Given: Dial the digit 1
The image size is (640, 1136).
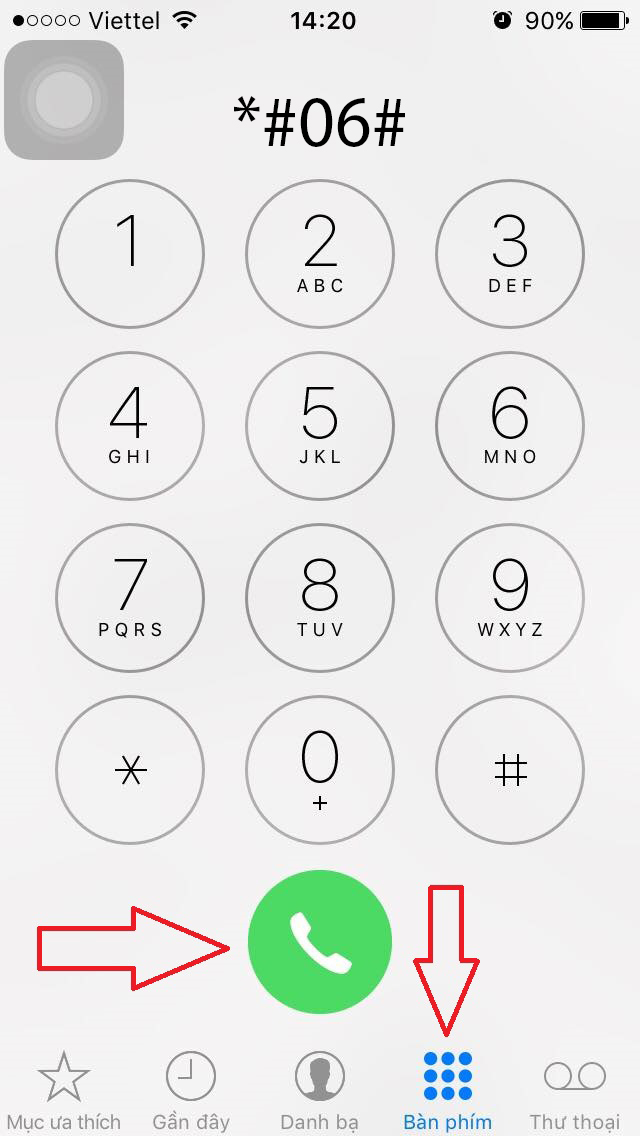Looking at the screenshot, I should coord(130,255).
